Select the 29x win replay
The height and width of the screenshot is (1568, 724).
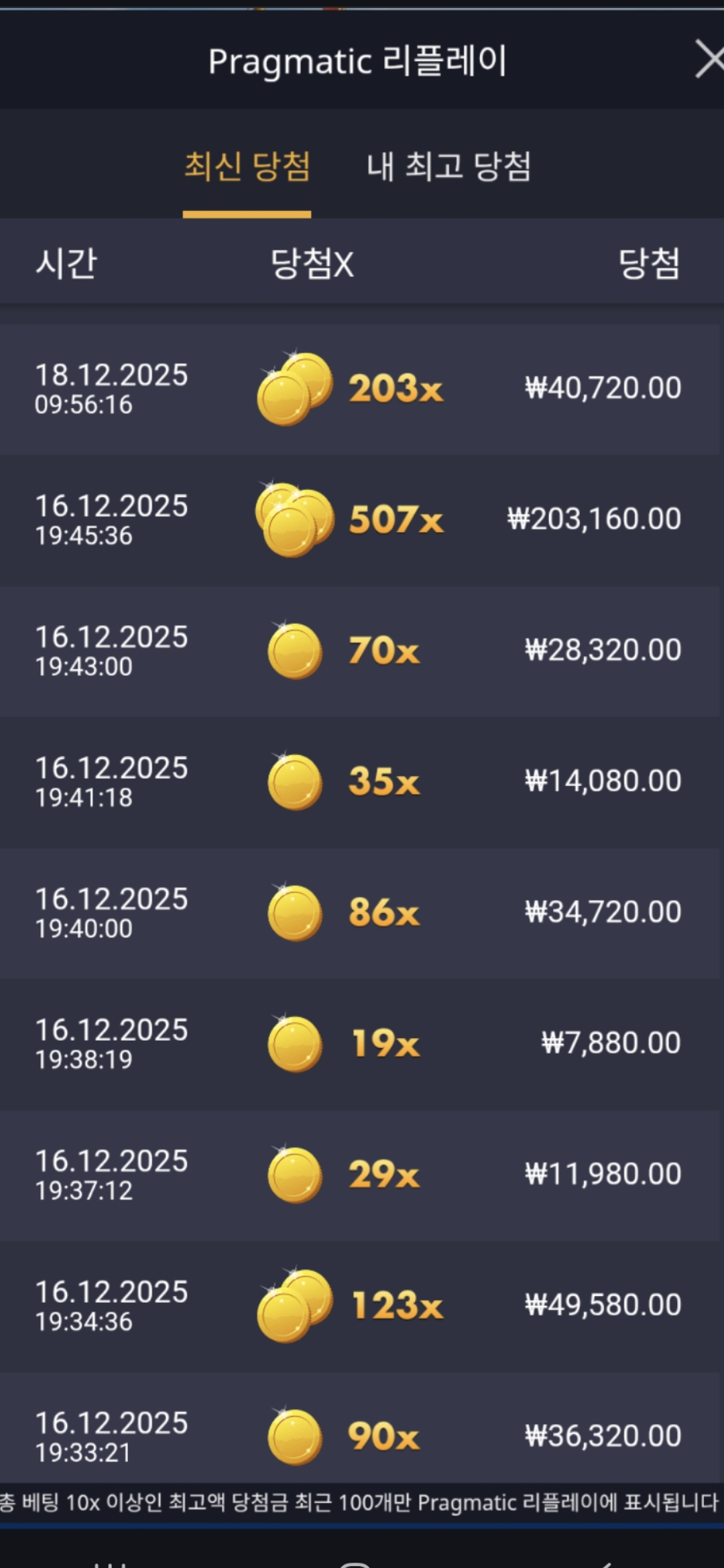(x=361, y=1175)
